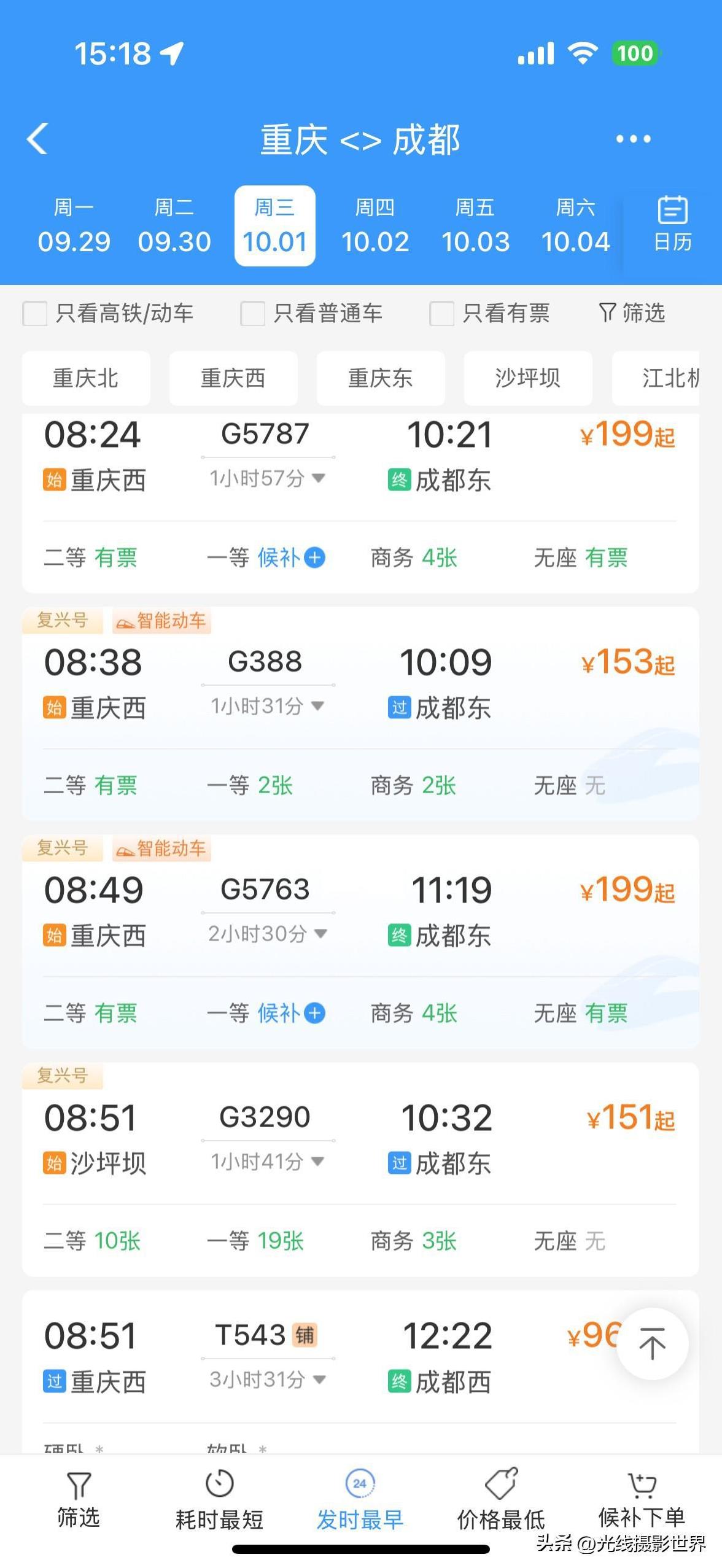Go back from the 重庆 <> 成都 results
Viewport: 722px width, 1568px height.
[x=38, y=139]
